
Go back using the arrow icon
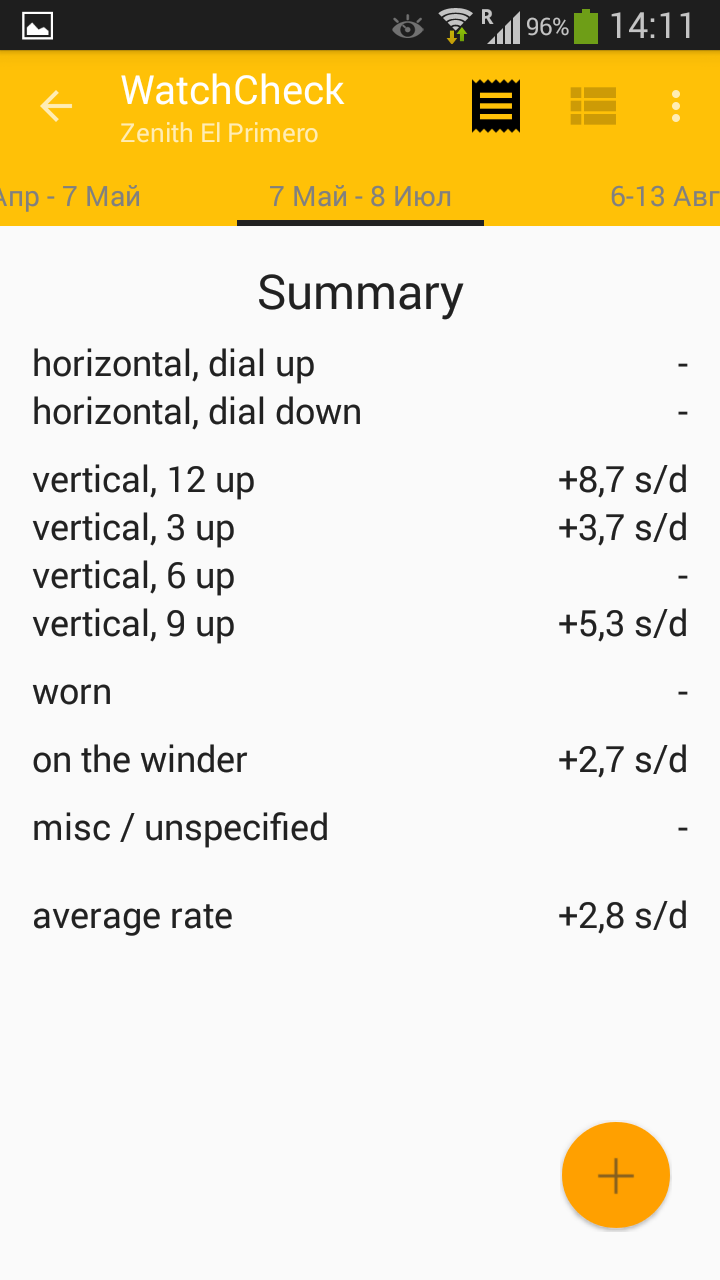(56, 106)
